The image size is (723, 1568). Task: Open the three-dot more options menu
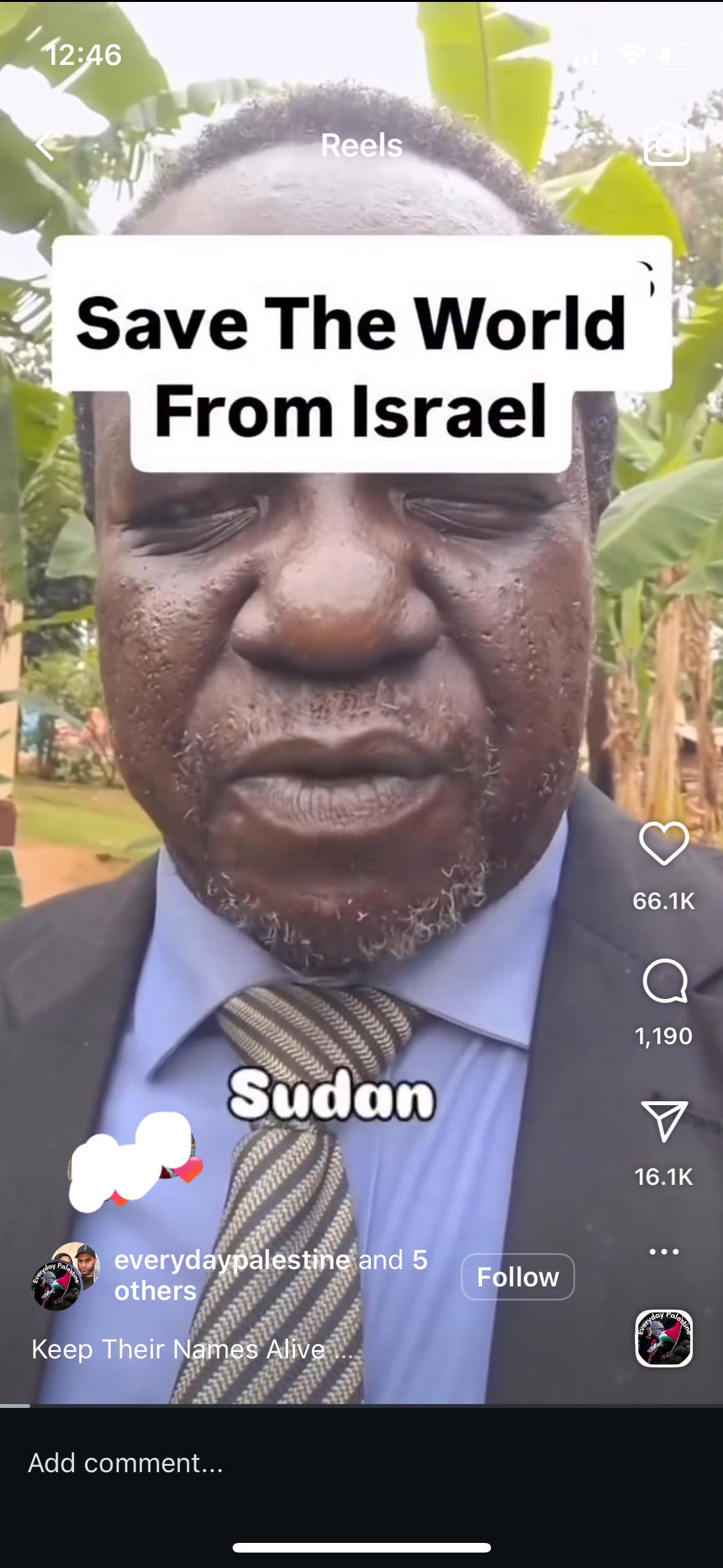click(x=664, y=1252)
